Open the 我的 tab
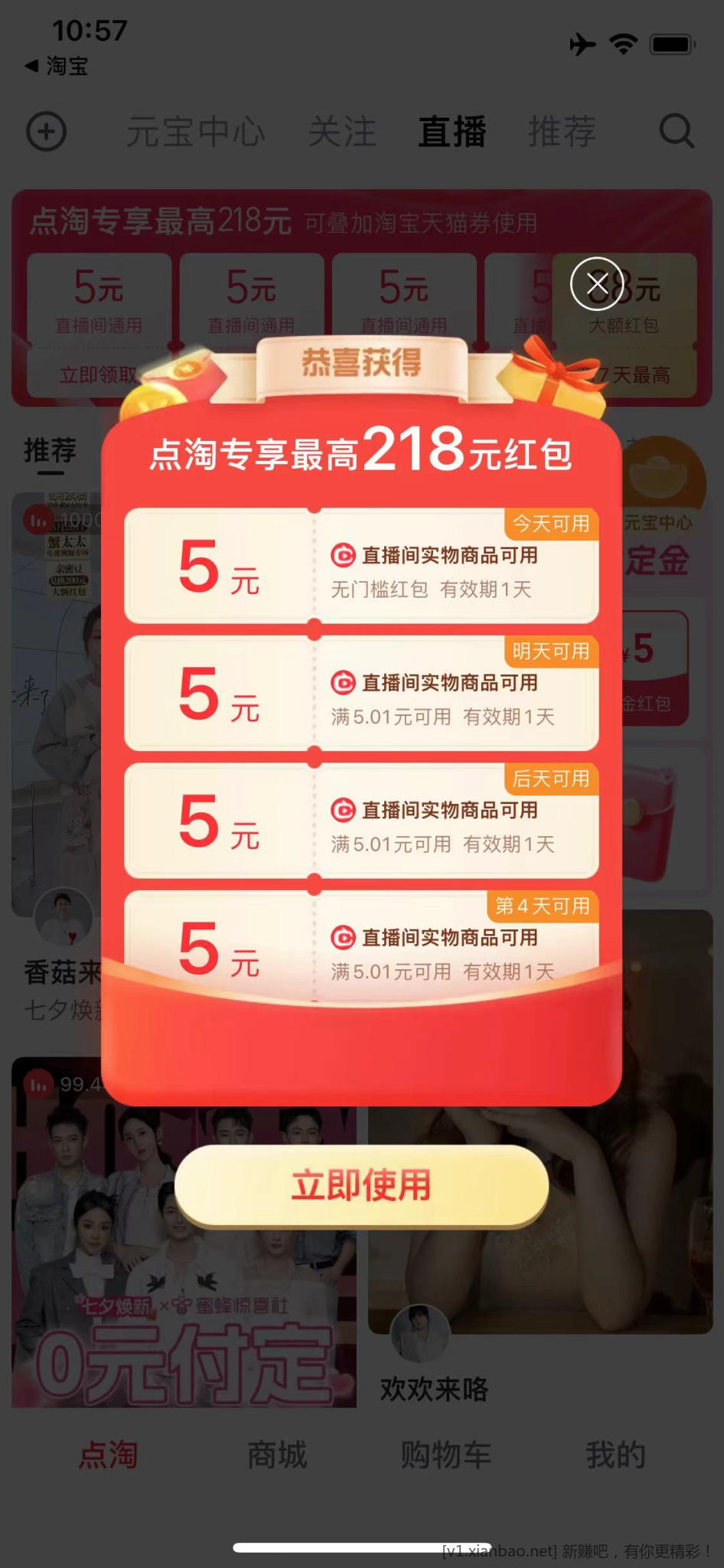This screenshot has height=1568, width=724. (615, 1455)
